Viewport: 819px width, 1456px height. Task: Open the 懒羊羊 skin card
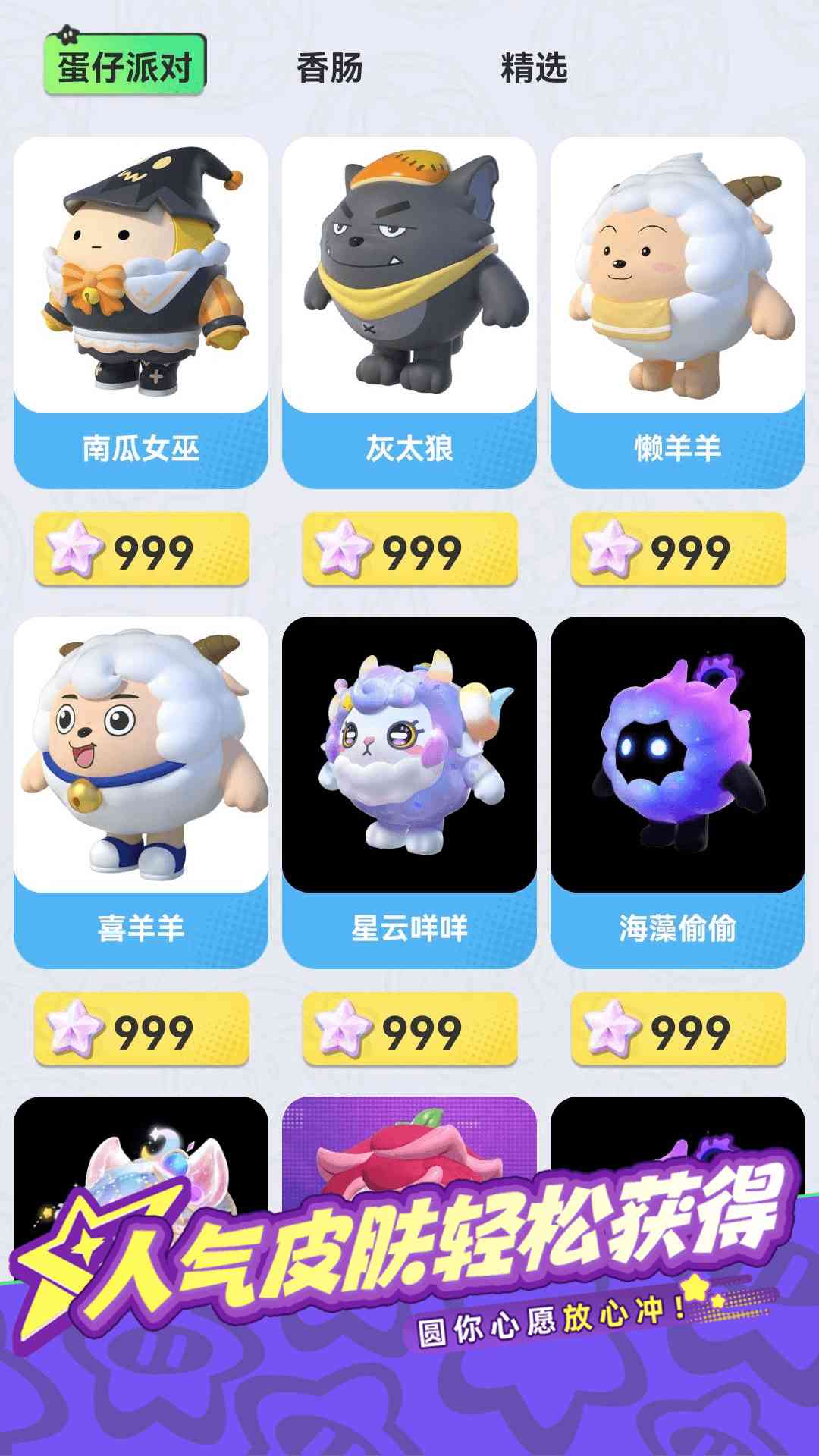click(677, 311)
